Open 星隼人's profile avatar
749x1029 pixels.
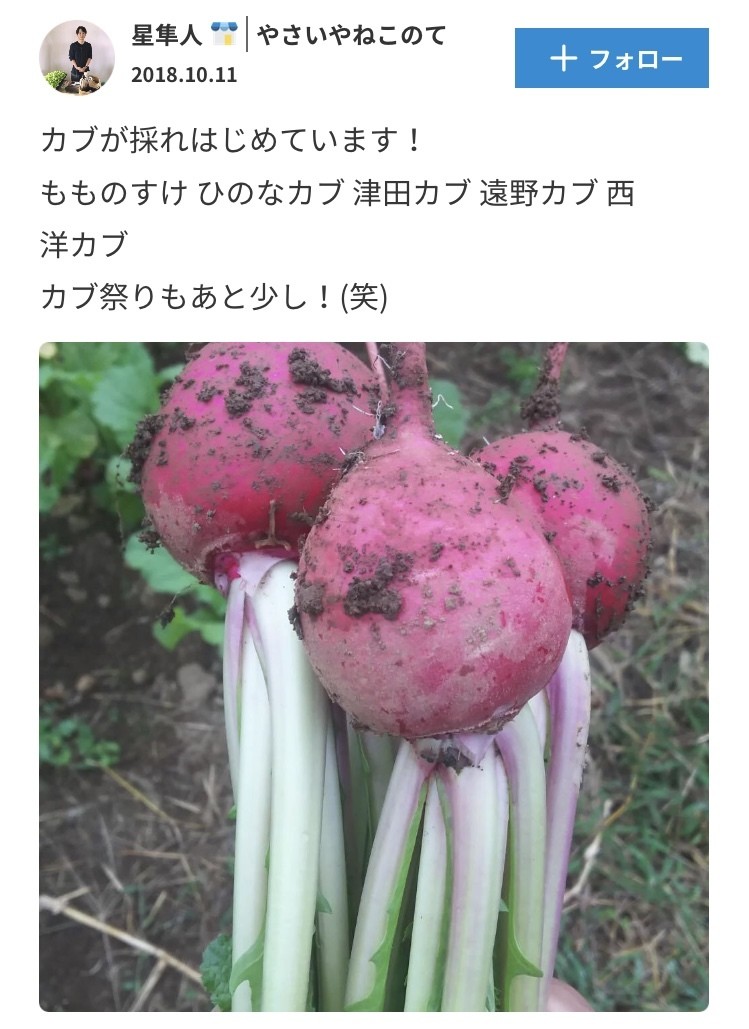pyautogui.click(x=76, y=58)
